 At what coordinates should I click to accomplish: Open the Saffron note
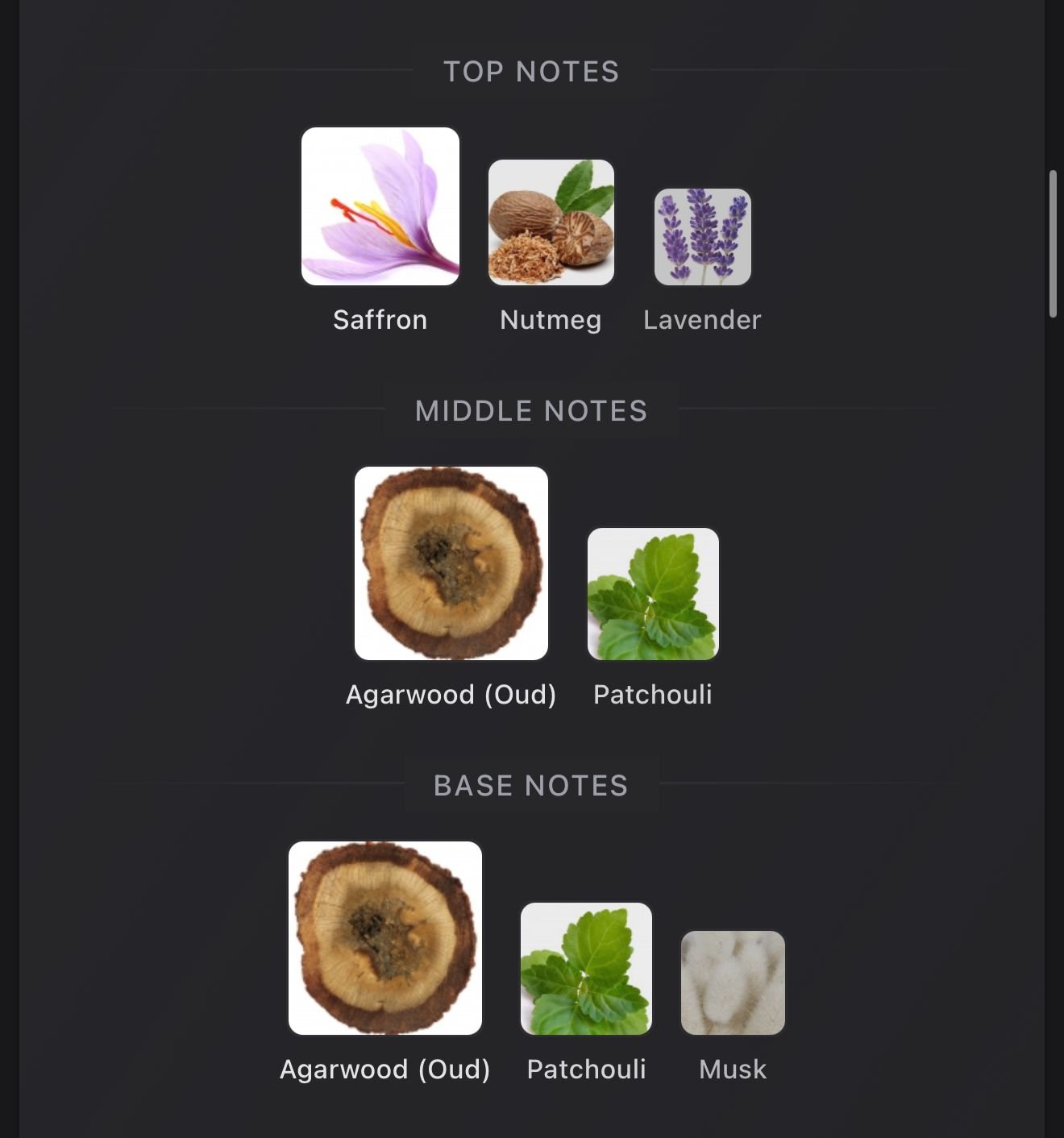380,206
